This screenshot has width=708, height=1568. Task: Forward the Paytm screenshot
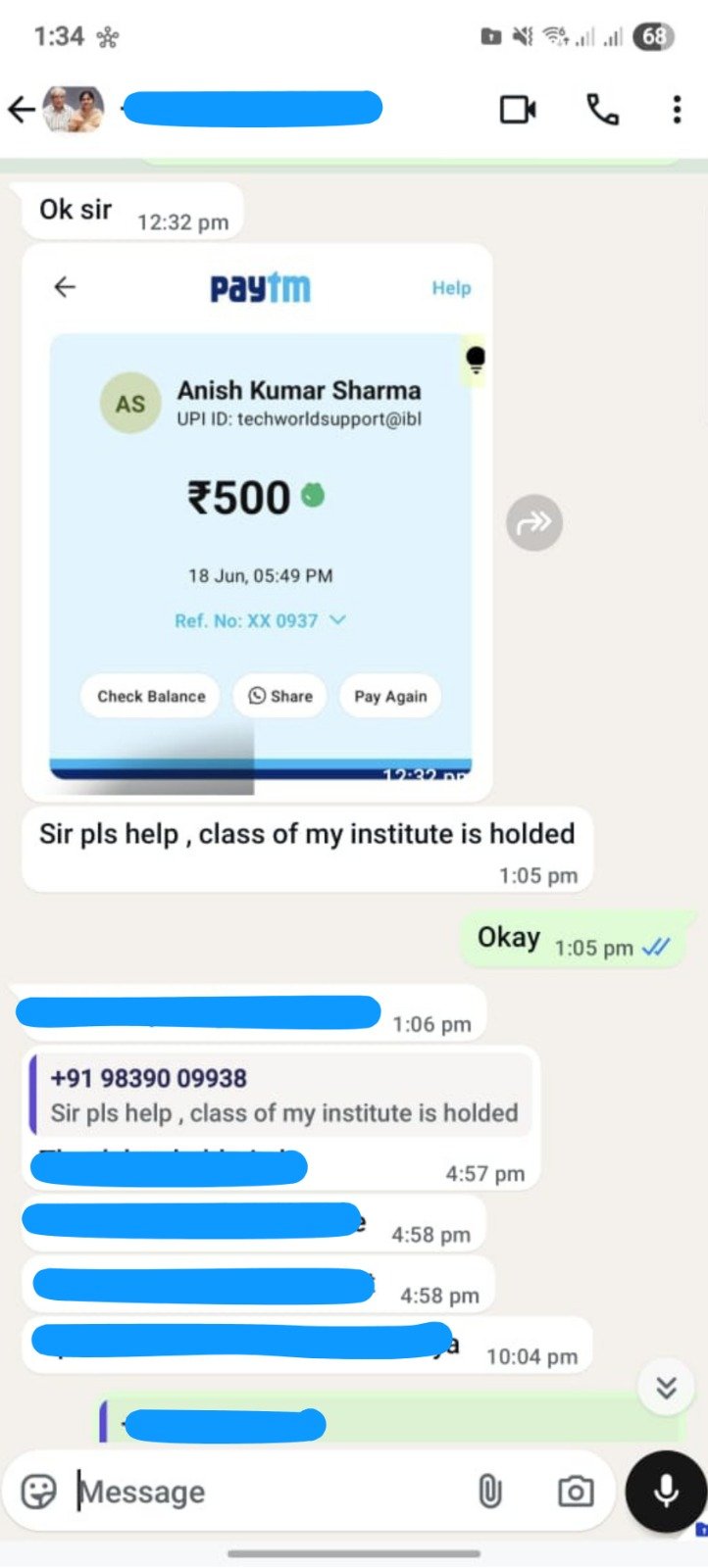coord(534,523)
